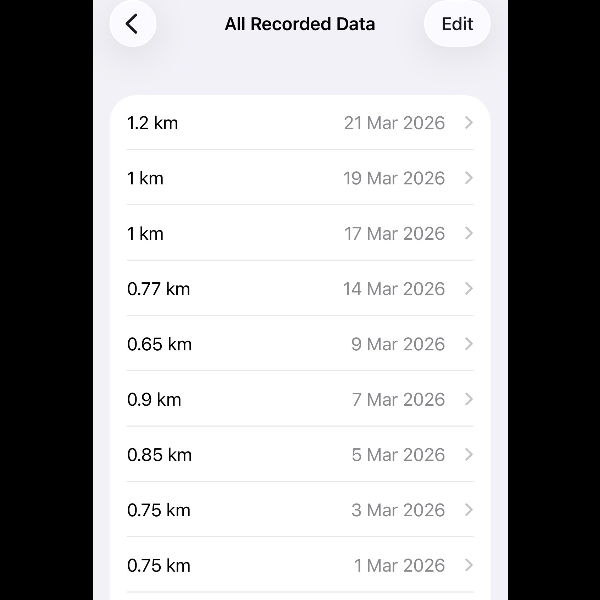Image resolution: width=600 pixels, height=600 pixels.
Task: Select the 0.75 km record from 1 Mar 2026
Action: tap(300, 565)
